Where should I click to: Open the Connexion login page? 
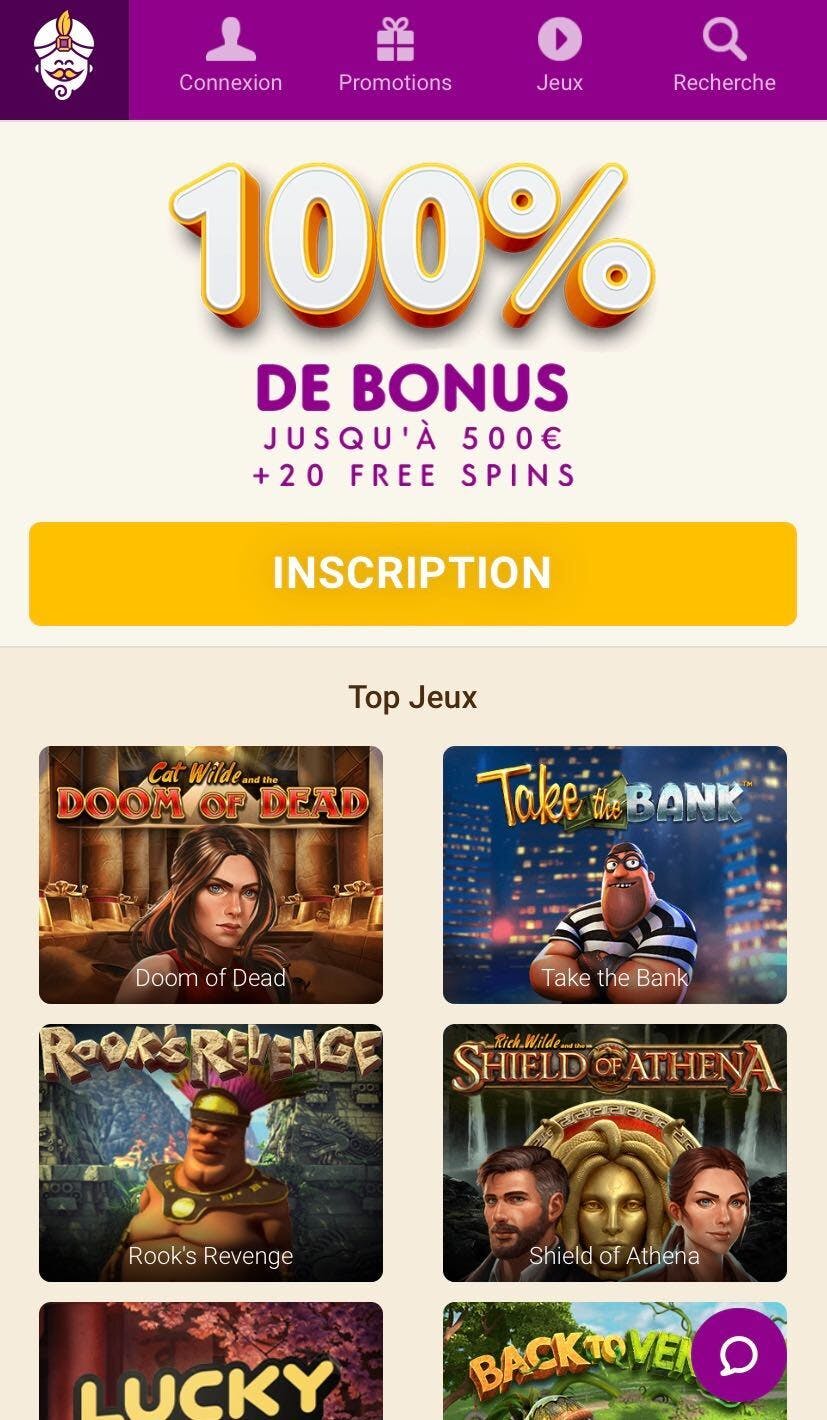click(x=230, y=59)
